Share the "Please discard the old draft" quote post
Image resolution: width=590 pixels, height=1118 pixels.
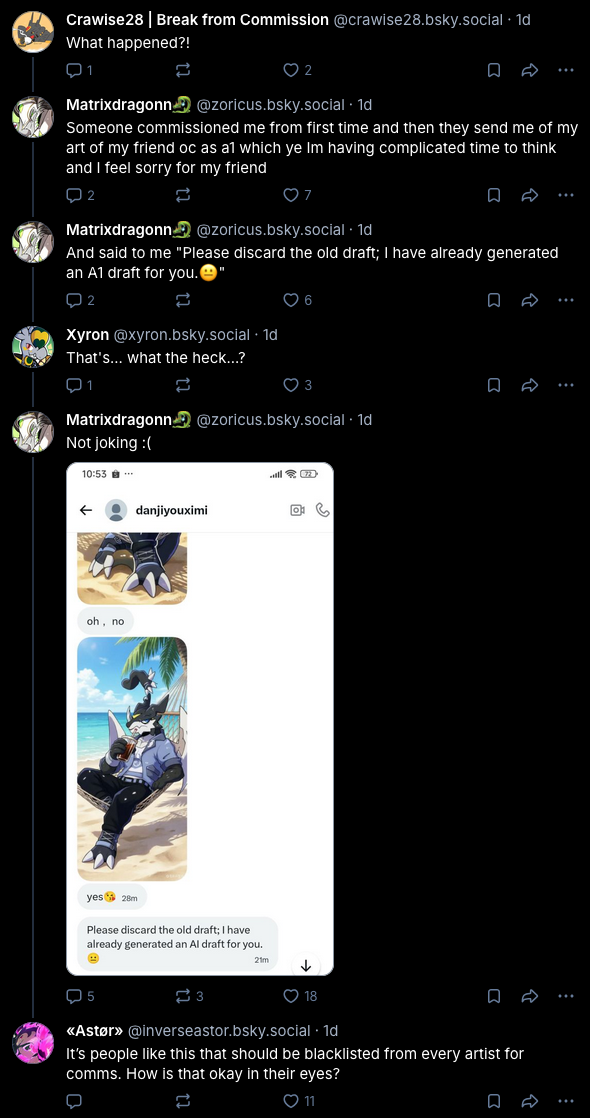529,300
